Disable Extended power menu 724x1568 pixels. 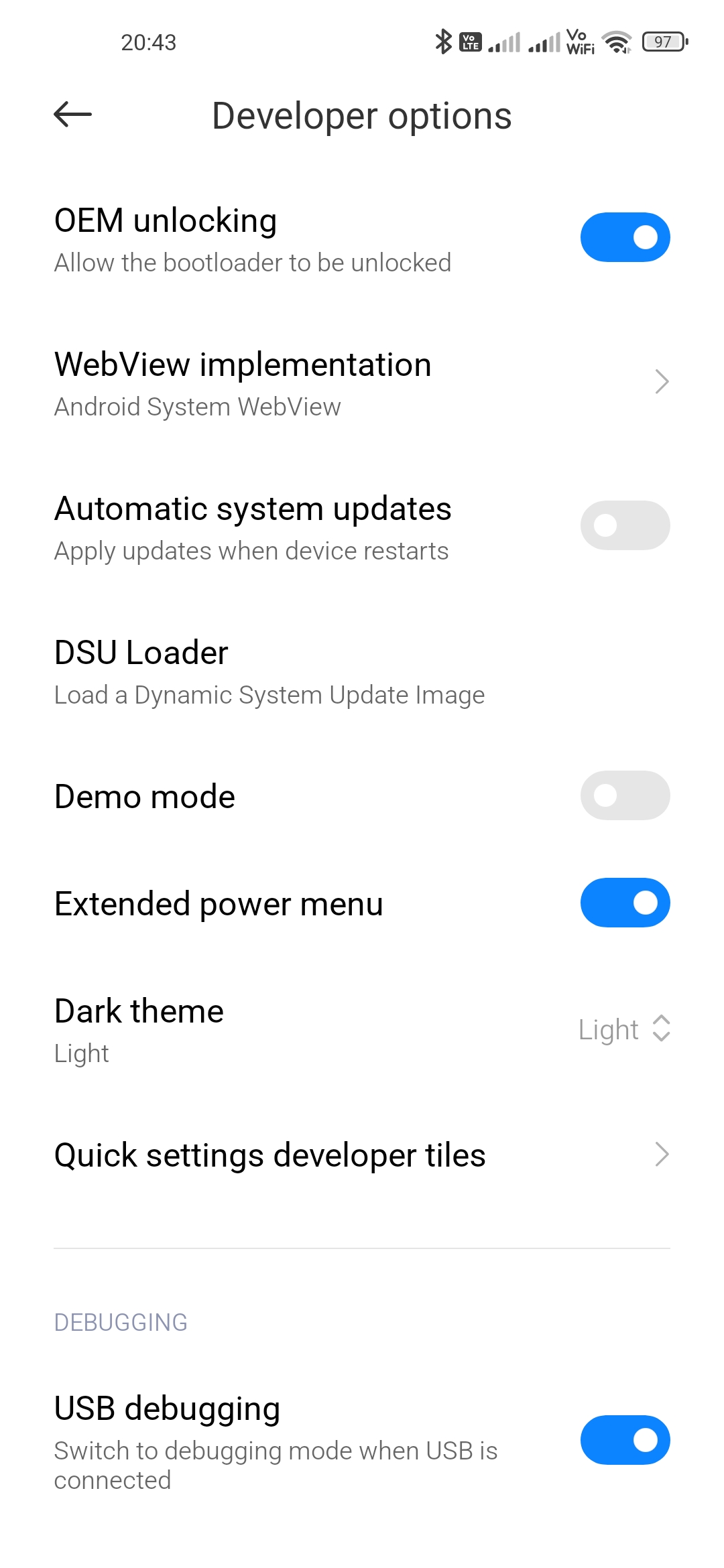click(x=625, y=903)
